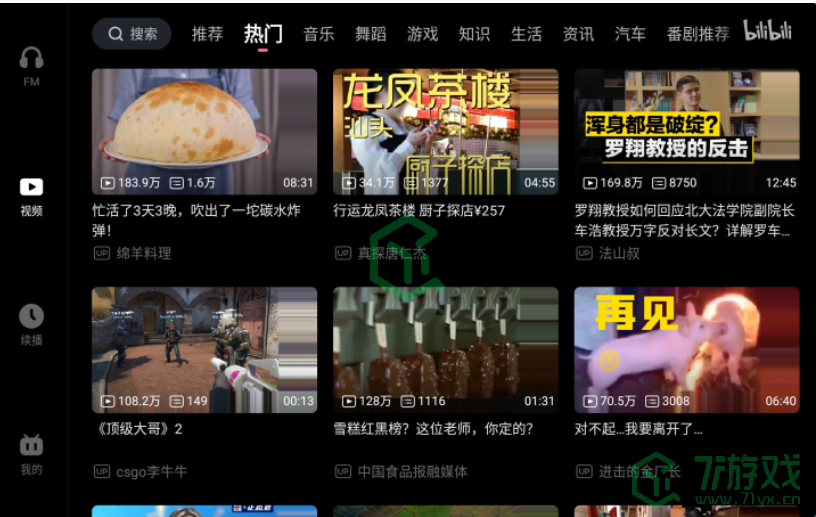This screenshot has width=816, height=517.
Task: Open 罗翔教授的反击 video by 法山叔
Action: pyautogui.click(x=686, y=131)
